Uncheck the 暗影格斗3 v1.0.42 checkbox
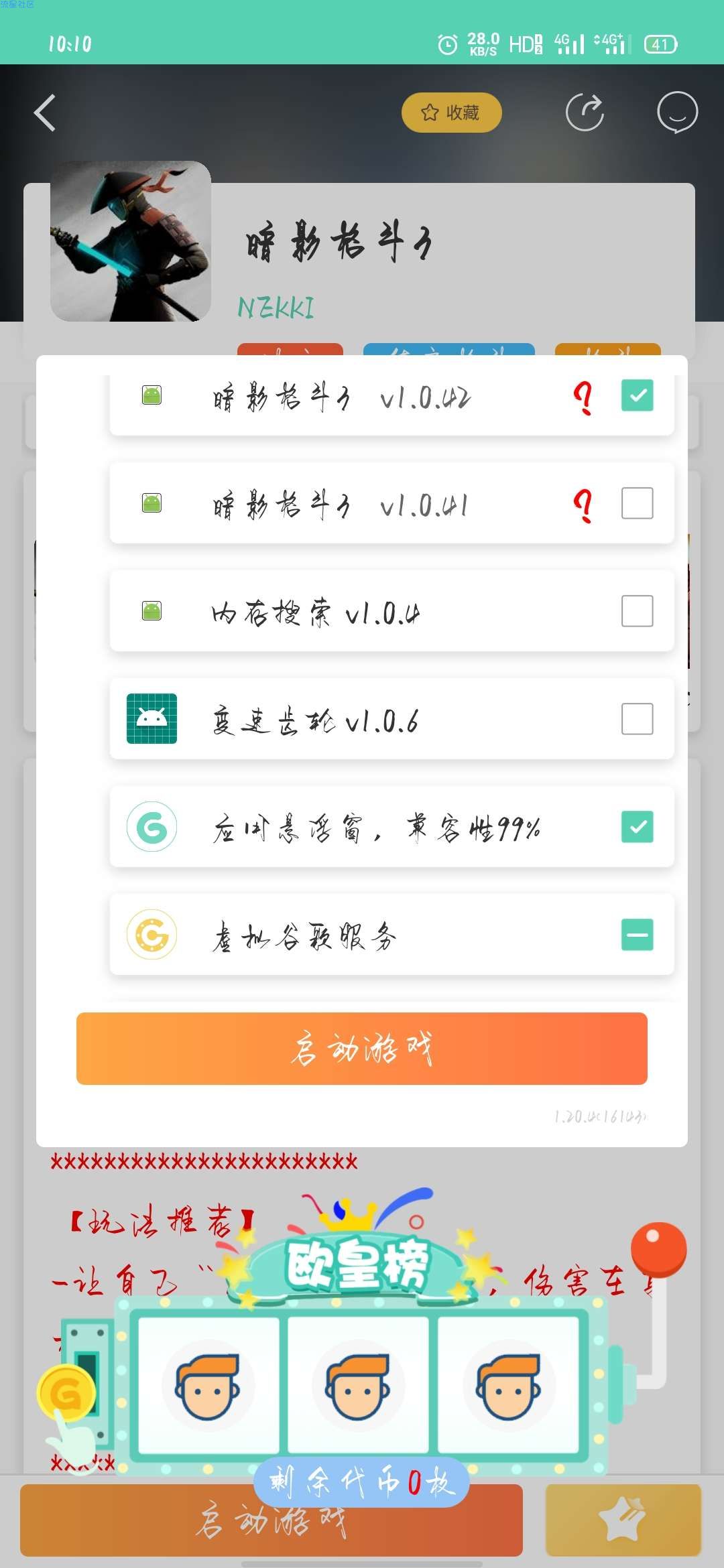 pos(637,395)
